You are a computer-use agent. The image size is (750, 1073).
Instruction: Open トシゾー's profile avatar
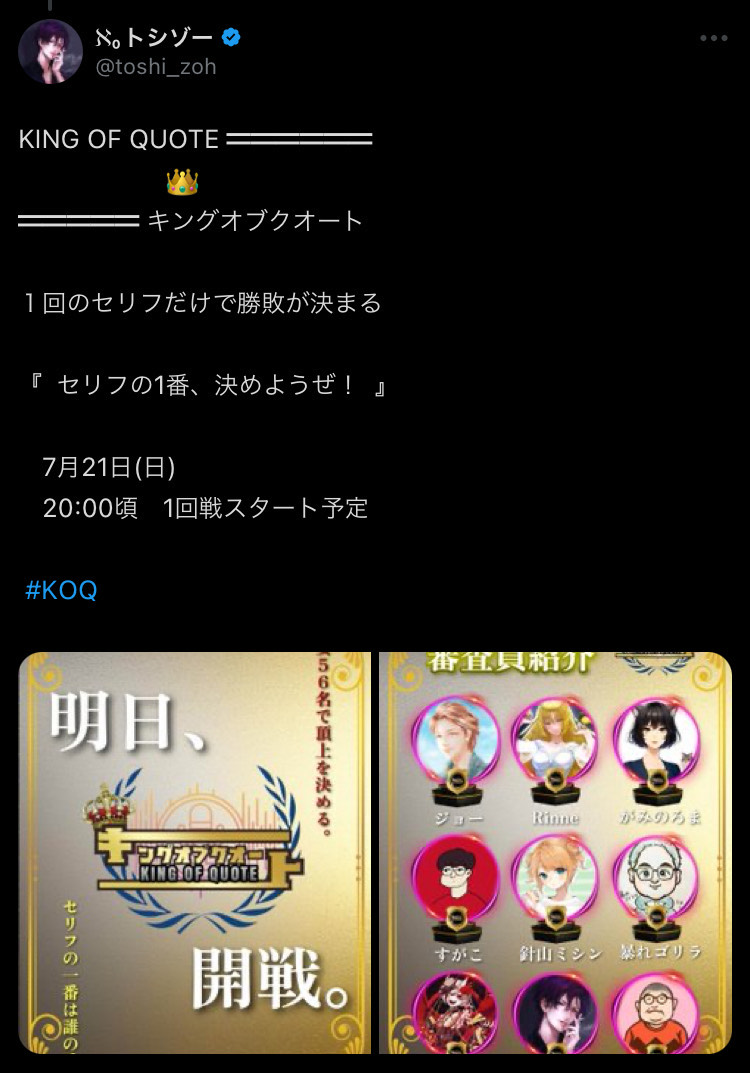point(50,51)
